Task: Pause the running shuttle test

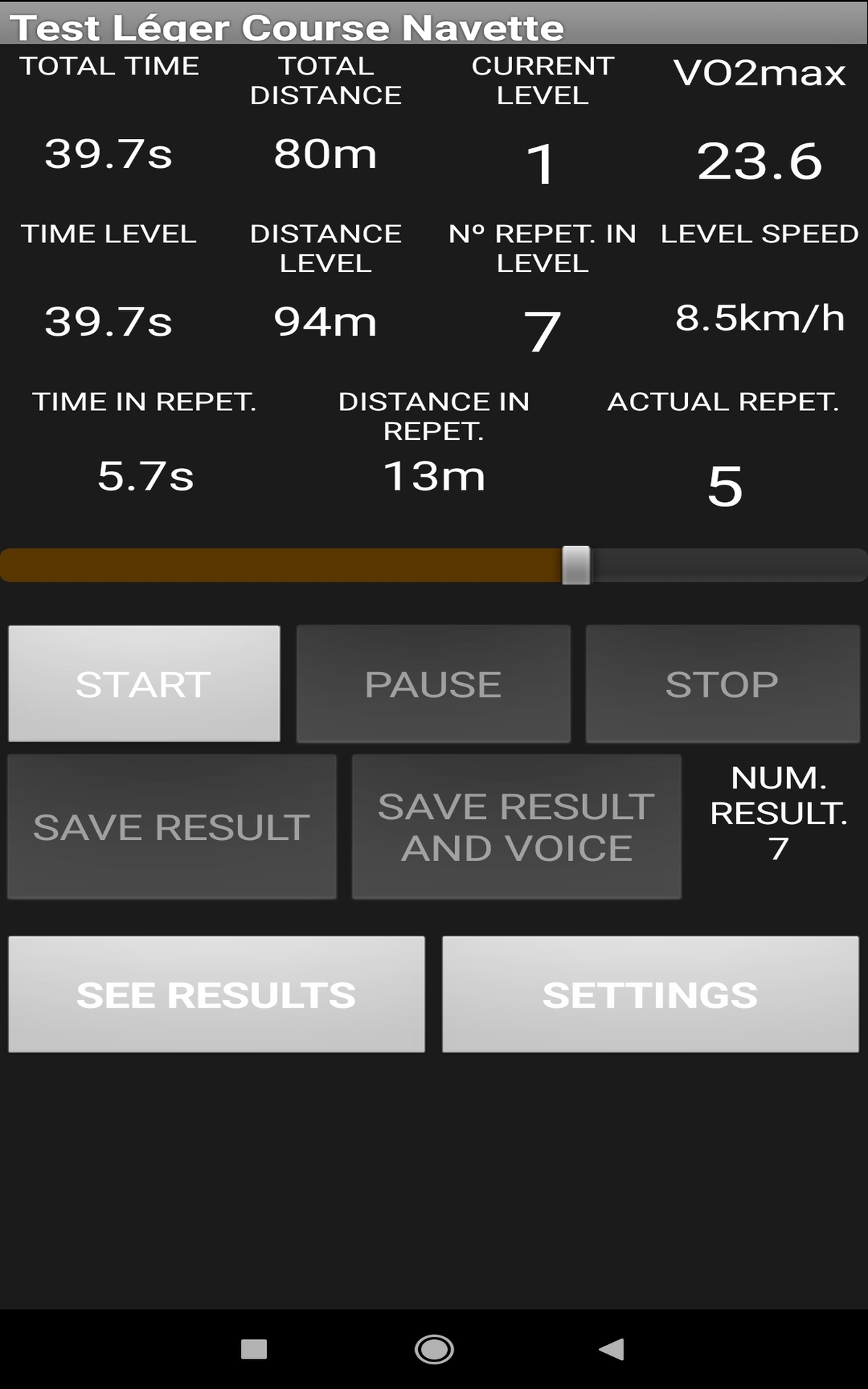Action: pyautogui.click(x=432, y=683)
